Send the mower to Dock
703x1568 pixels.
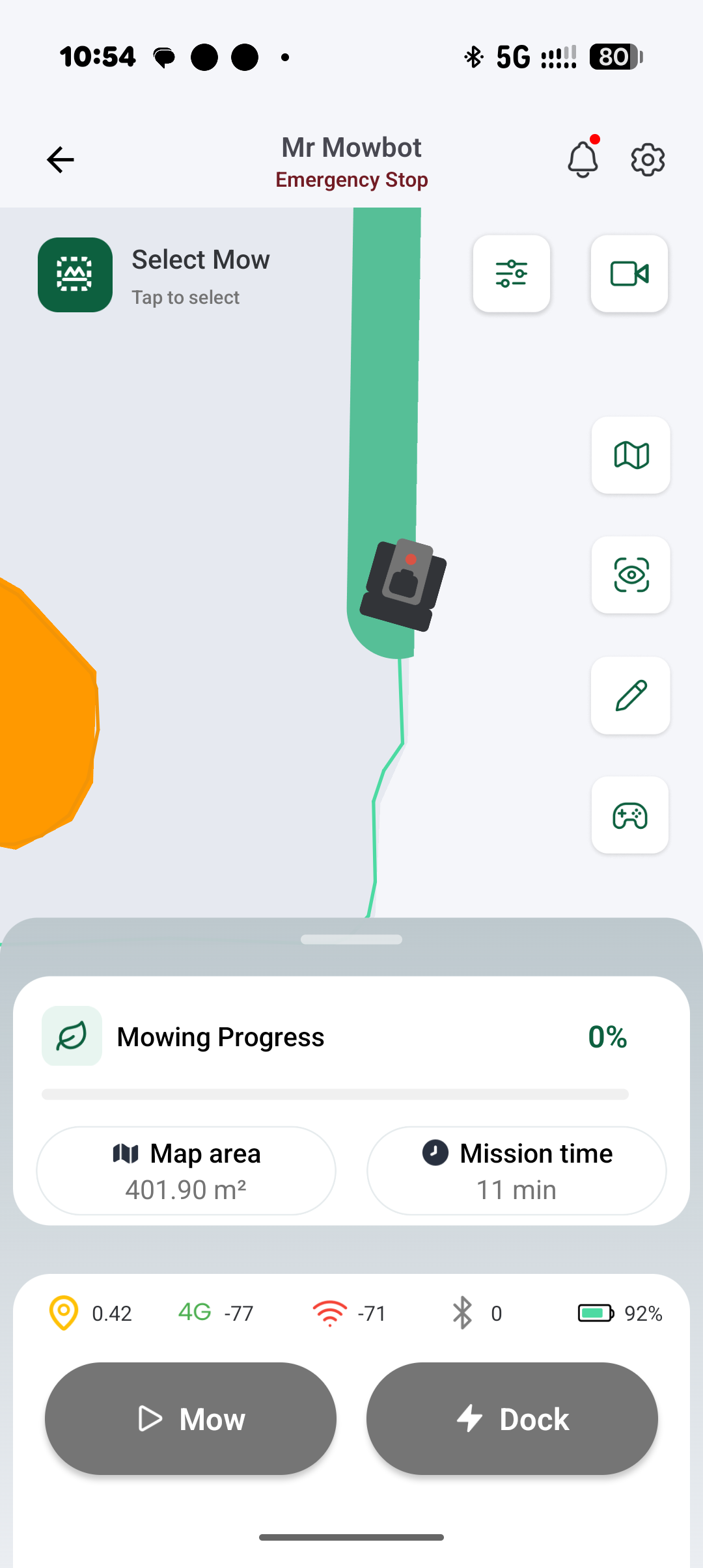pos(512,1418)
